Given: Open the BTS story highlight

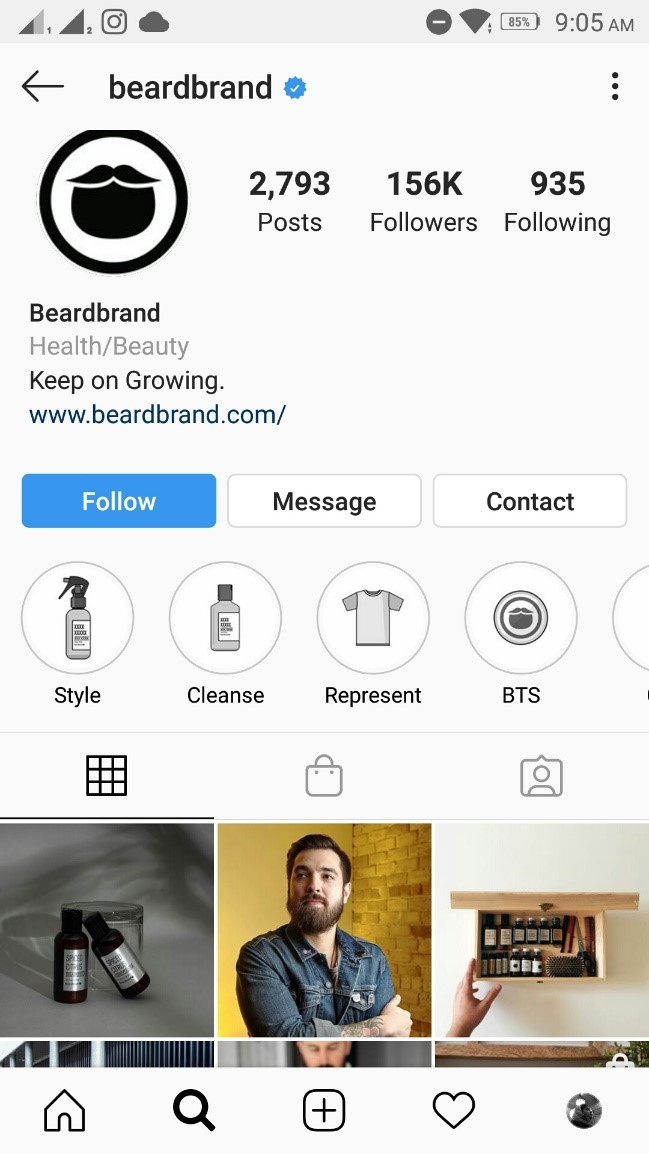Looking at the screenshot, I should click(x=521, y=617).
